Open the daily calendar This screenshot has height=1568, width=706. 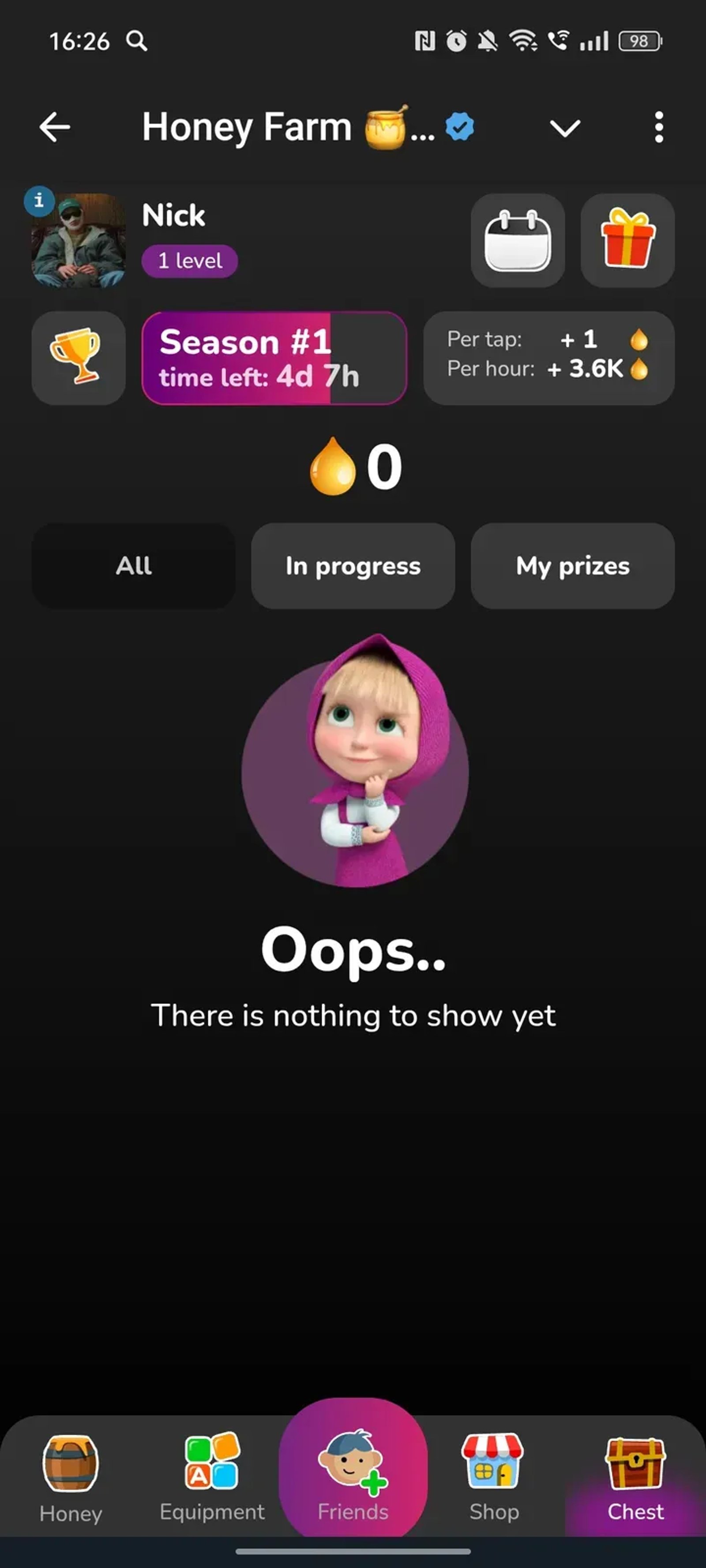(517, 240)
